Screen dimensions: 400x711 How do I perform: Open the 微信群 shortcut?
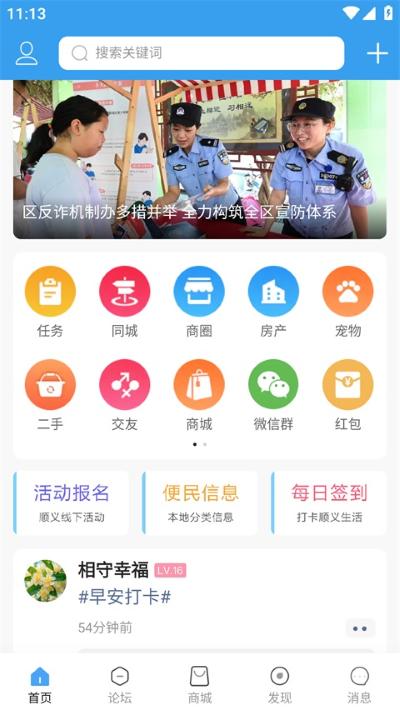[273, 395]
